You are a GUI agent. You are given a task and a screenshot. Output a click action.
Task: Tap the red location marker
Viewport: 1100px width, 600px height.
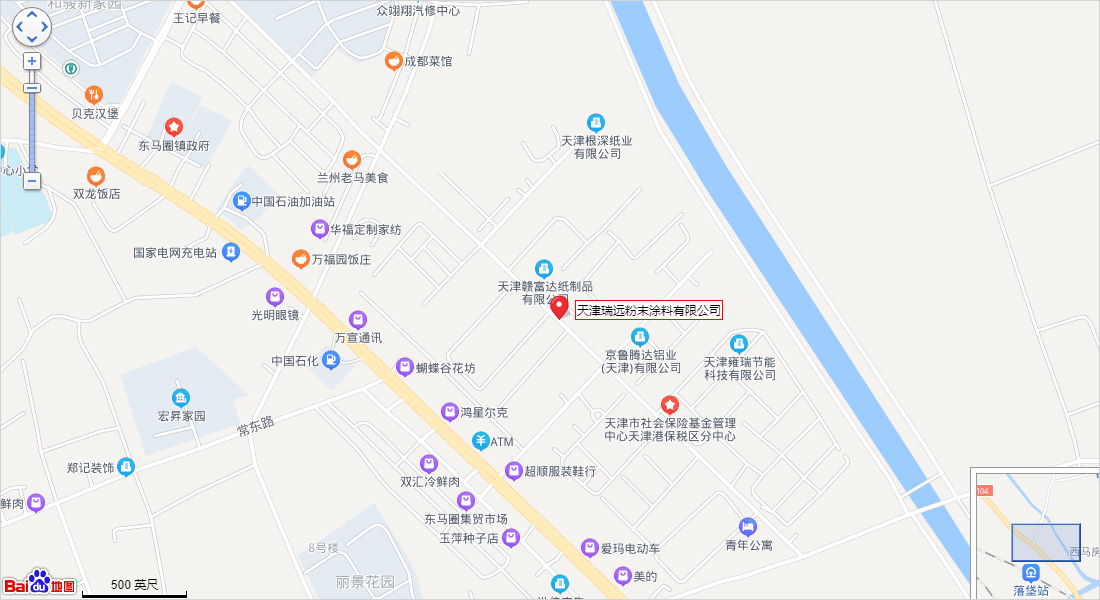560,307
